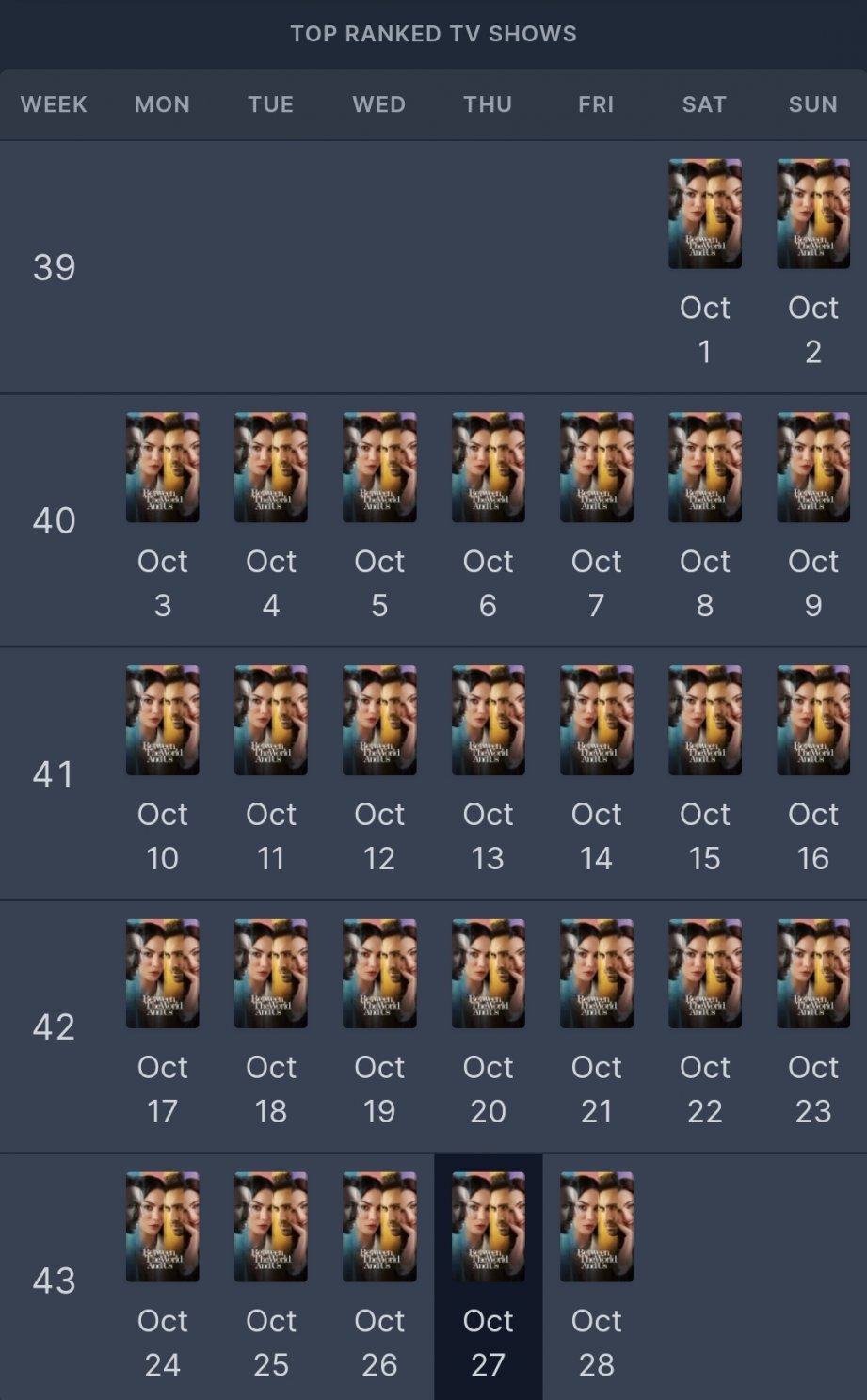Open the Oct 1 top show poster
867x1400 pixels.
(704, 214)
